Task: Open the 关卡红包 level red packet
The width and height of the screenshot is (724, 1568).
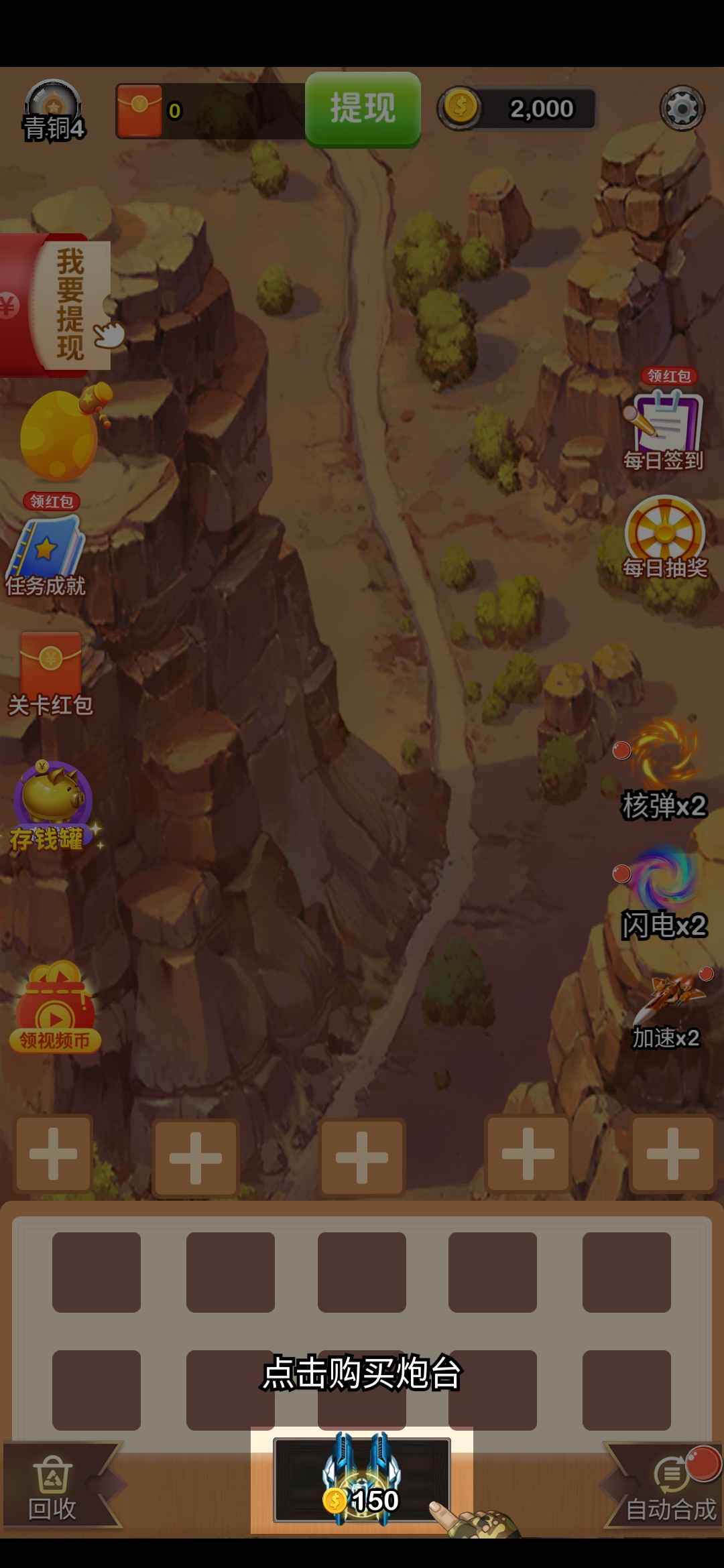Action: [x=50, y=673]
